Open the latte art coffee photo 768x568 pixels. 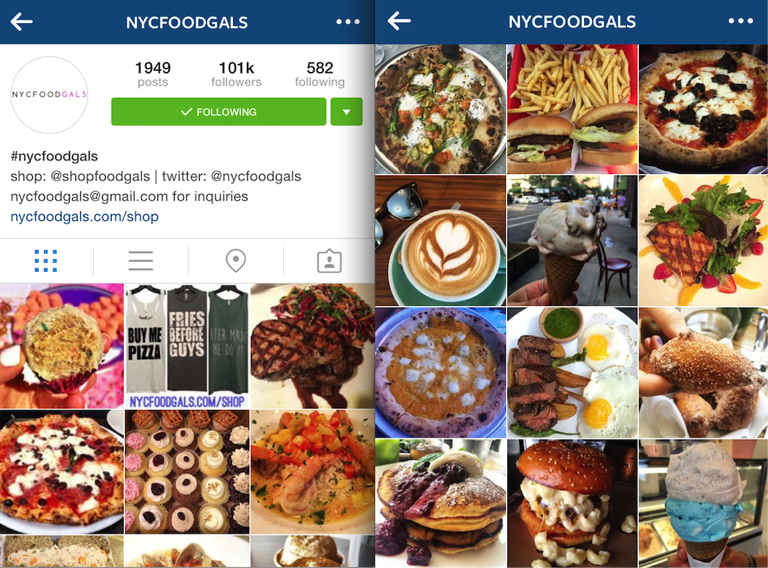click(439, 241)
